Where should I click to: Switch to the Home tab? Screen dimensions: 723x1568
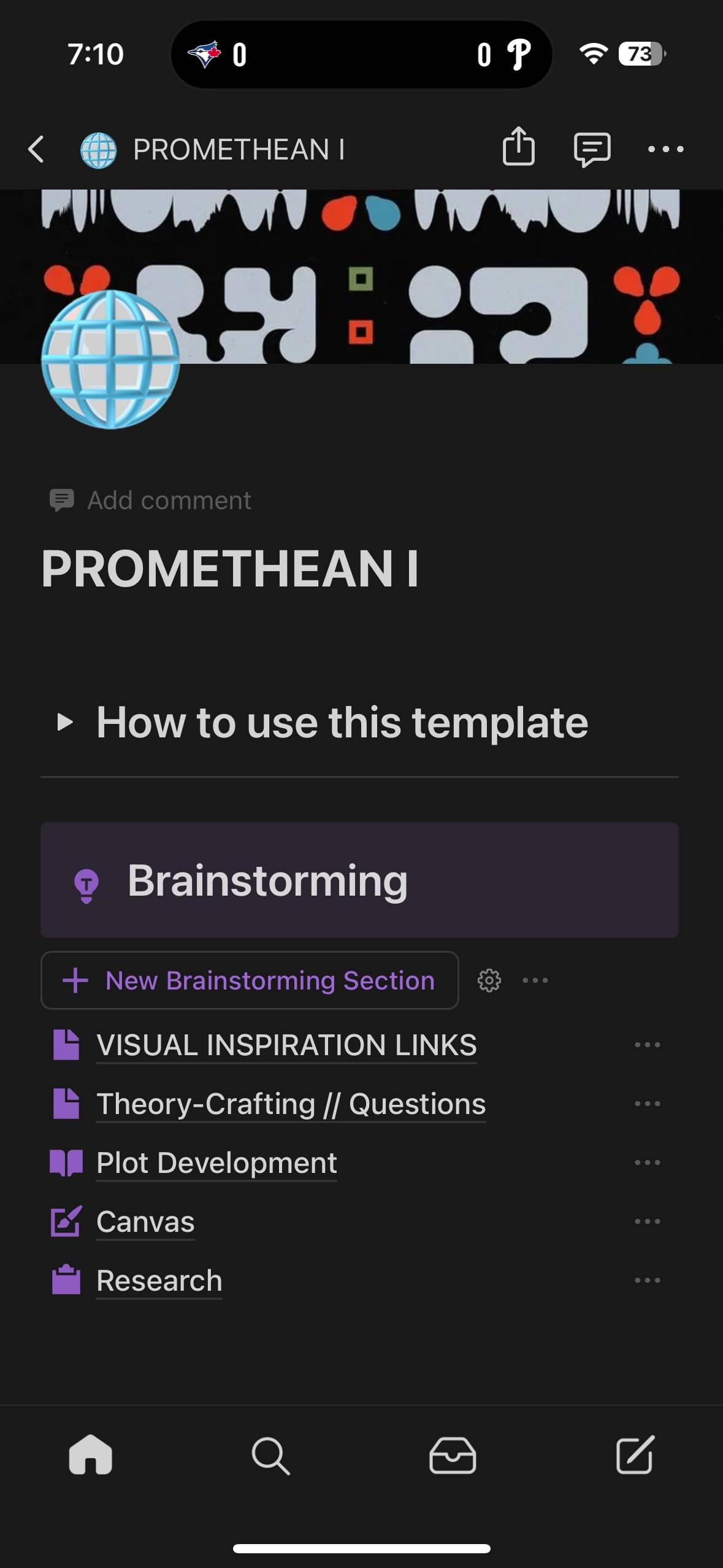point(91,1455)
